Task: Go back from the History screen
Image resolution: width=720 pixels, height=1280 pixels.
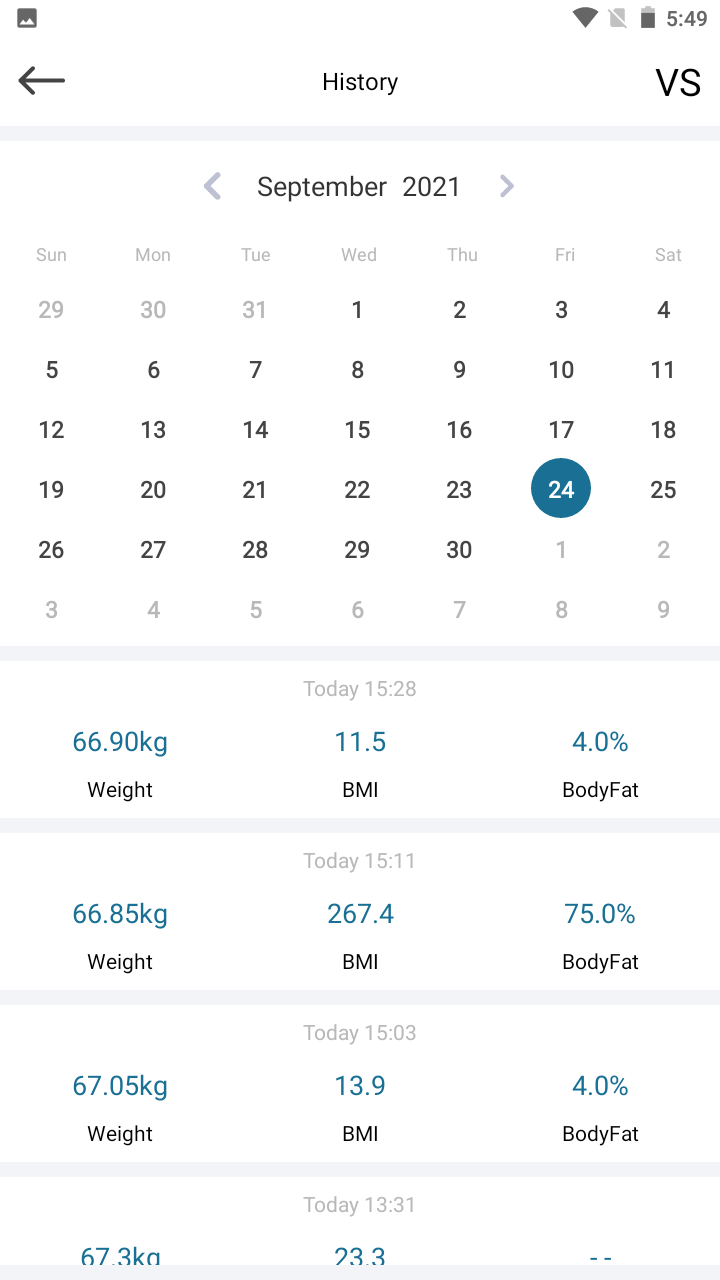Action: pos(42,82)
